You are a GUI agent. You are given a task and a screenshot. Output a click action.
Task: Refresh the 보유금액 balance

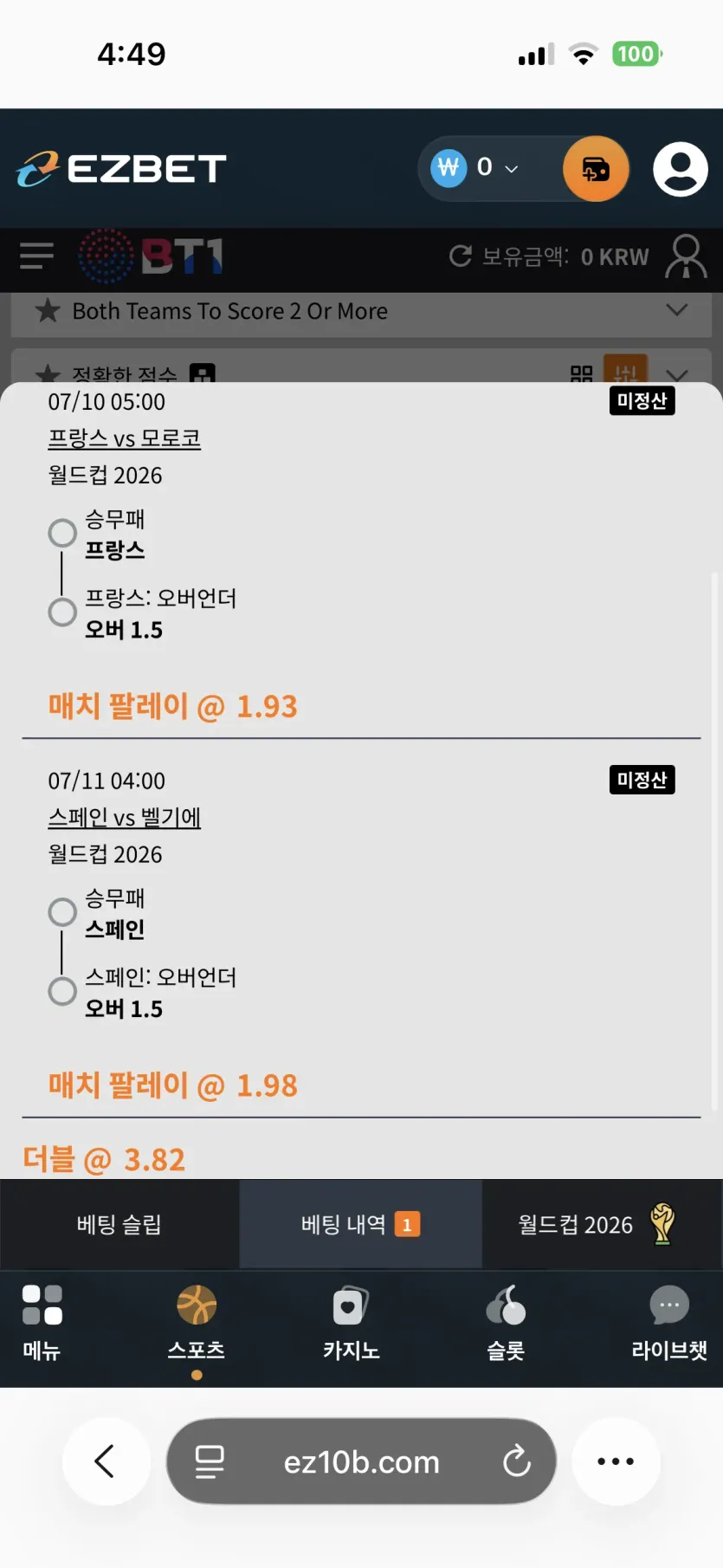click(461, 256)
